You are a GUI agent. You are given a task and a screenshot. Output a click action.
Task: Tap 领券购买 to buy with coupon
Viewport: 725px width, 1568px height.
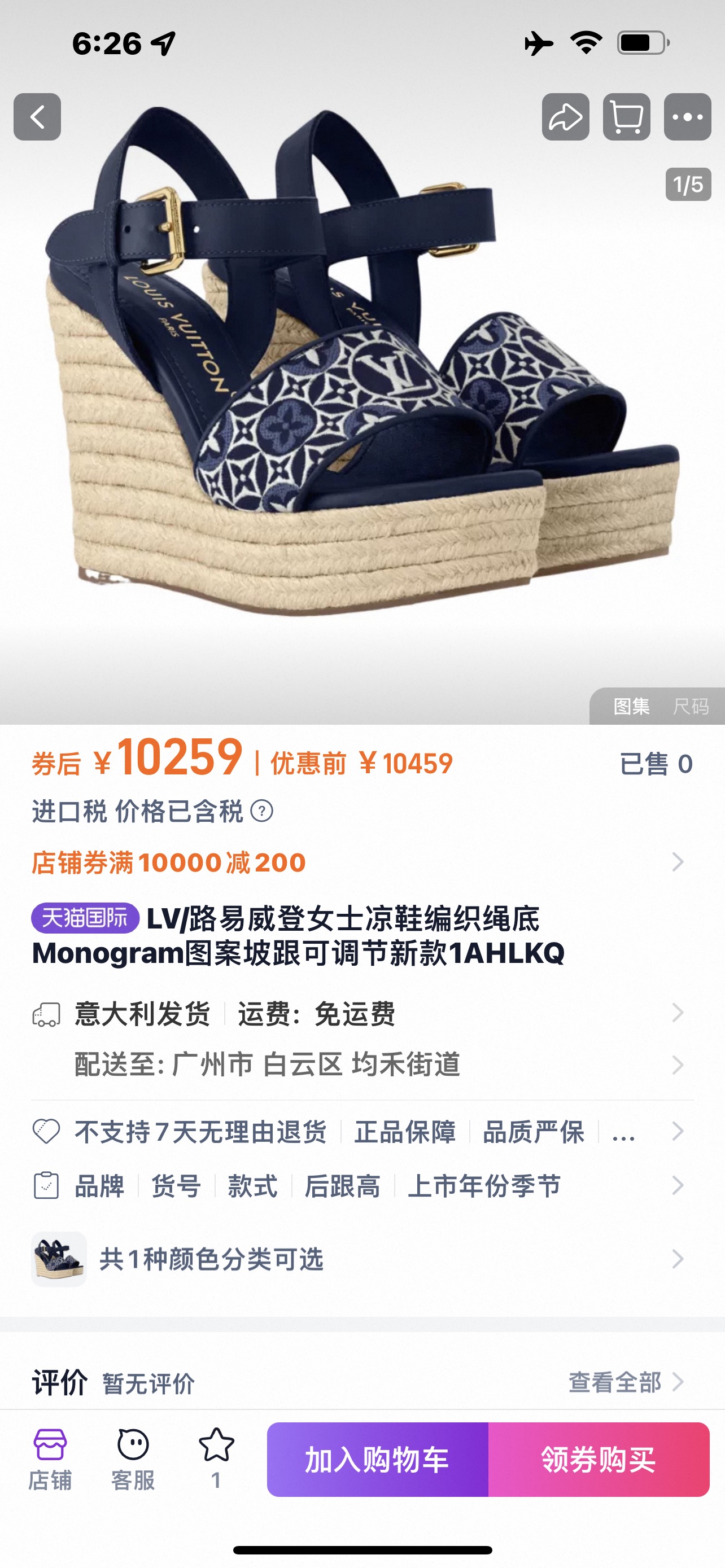coord(599,1460)
